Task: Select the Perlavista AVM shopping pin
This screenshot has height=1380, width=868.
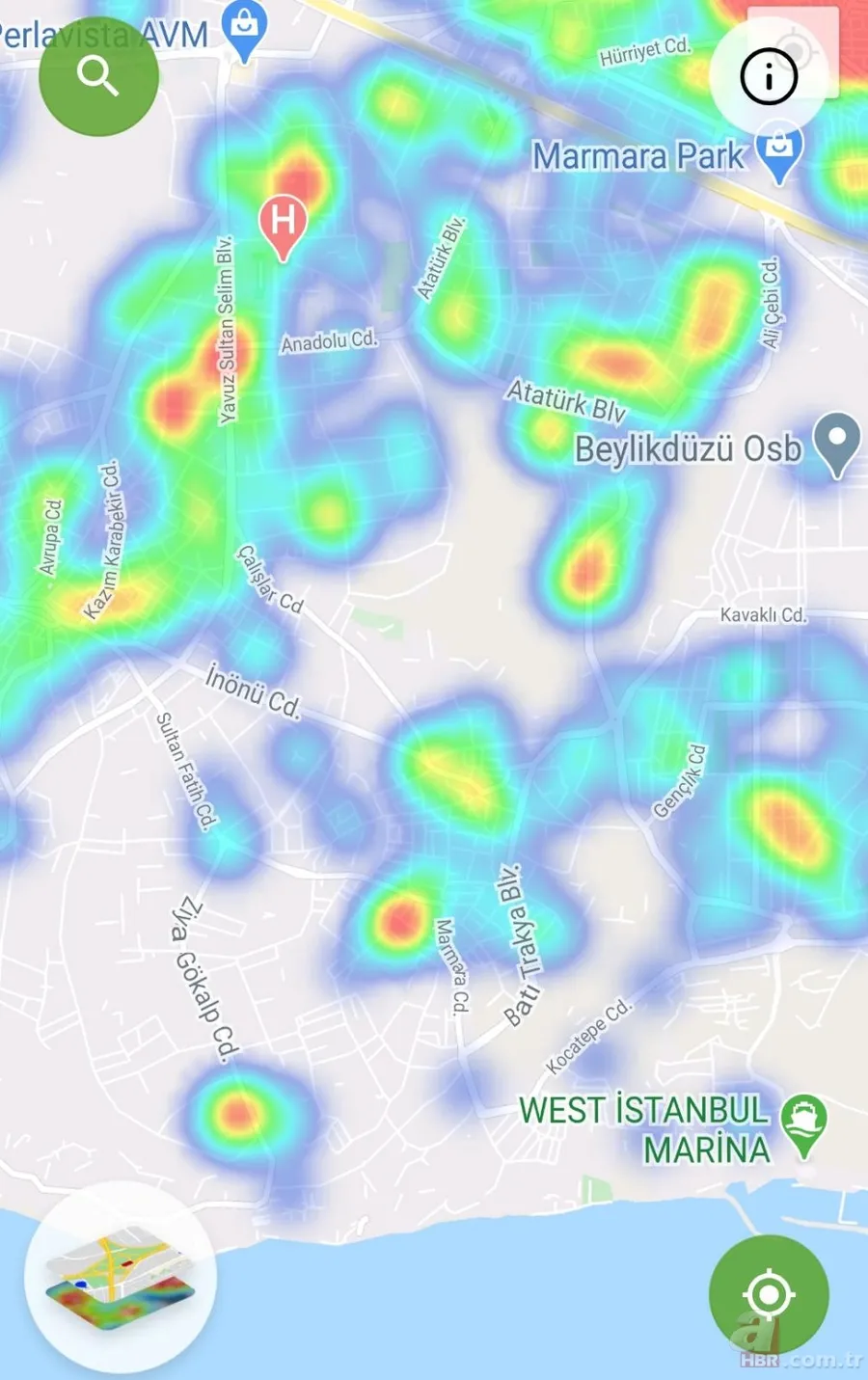Action: point(245,29)
